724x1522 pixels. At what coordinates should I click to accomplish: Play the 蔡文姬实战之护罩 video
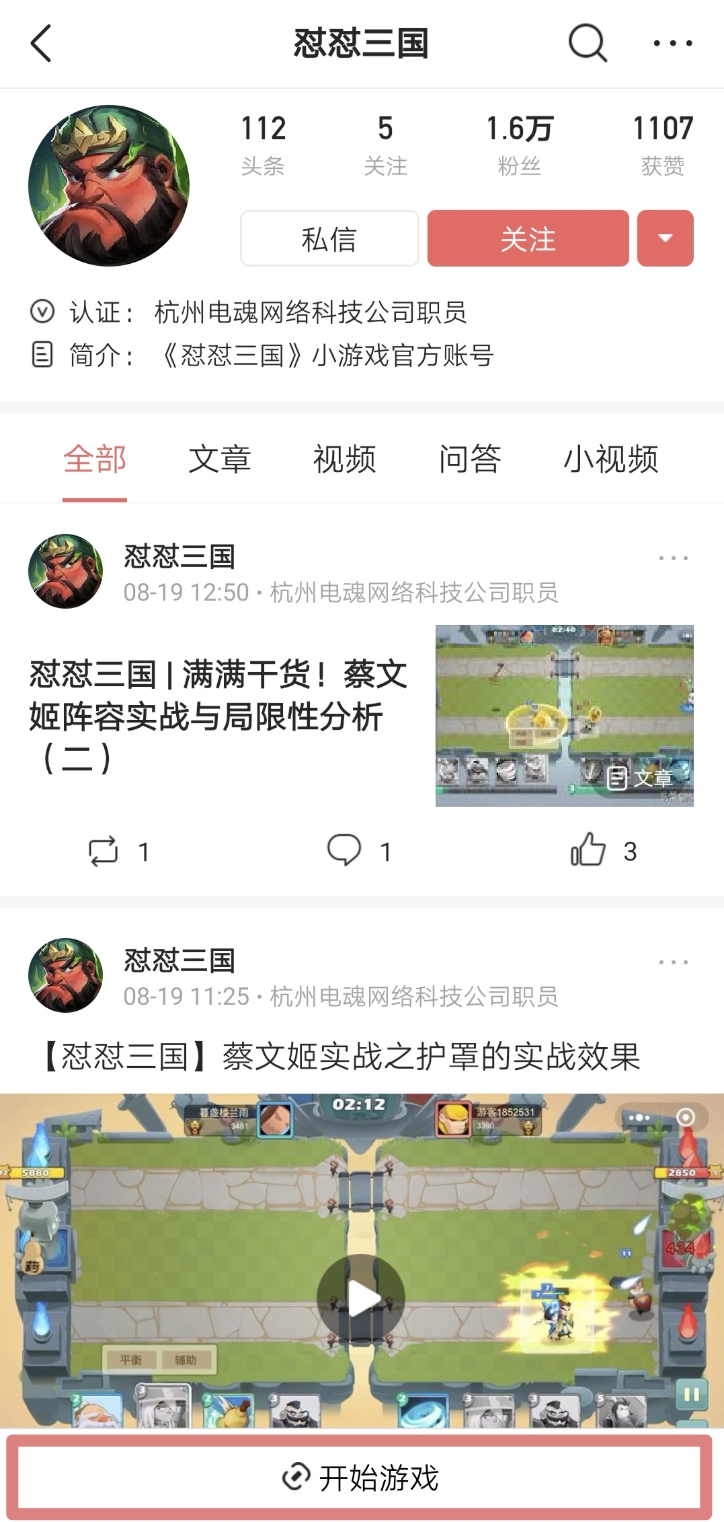click(361, 1298)
